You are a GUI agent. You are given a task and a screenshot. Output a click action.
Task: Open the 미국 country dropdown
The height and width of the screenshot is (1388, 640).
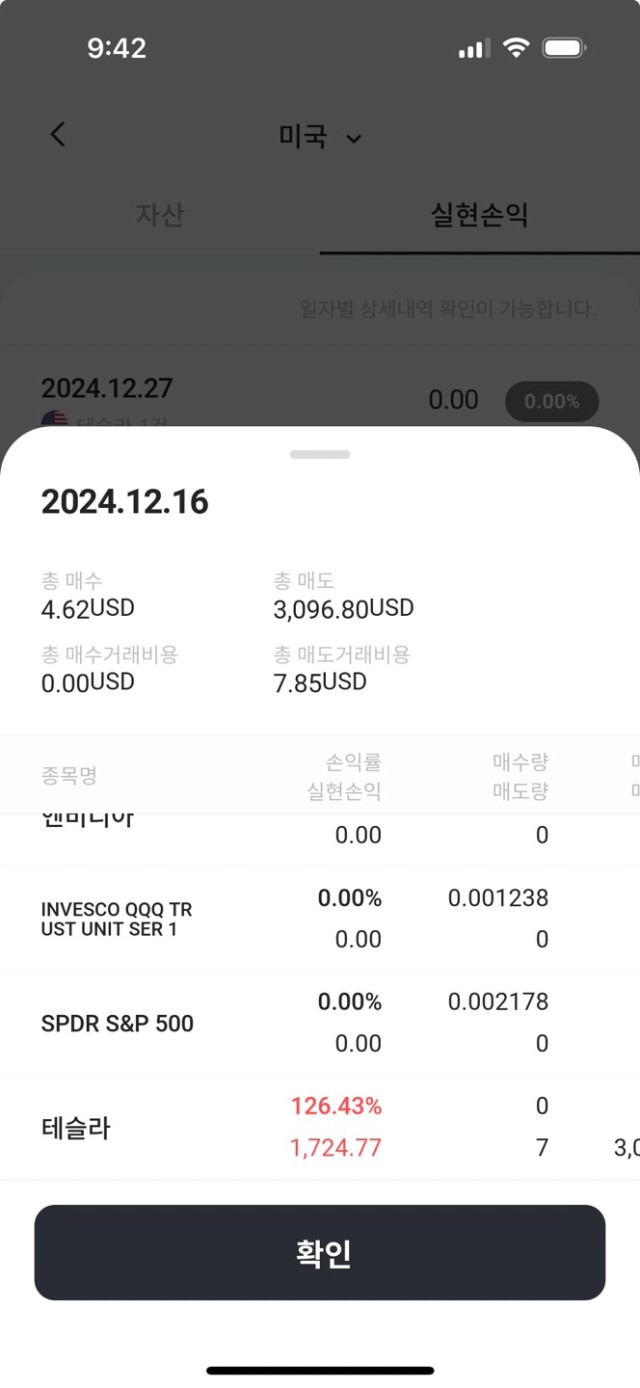click(320, 136)
